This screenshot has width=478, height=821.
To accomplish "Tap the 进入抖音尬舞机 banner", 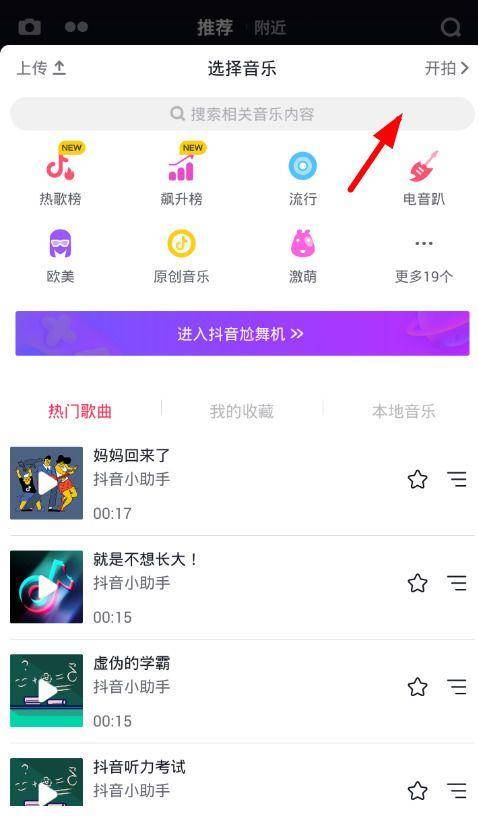I will point(242,334).
